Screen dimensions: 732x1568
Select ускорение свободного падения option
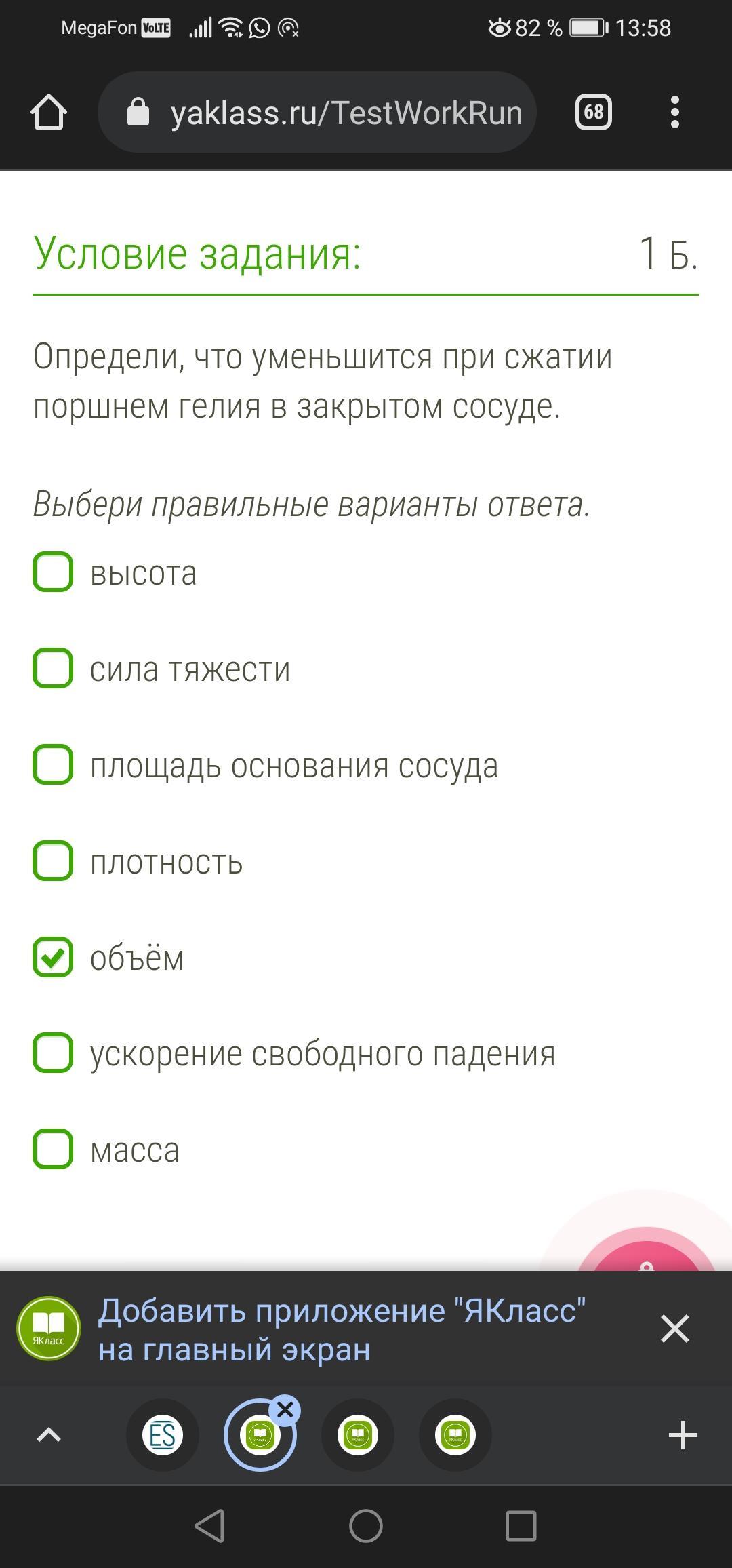[53, 1053]
